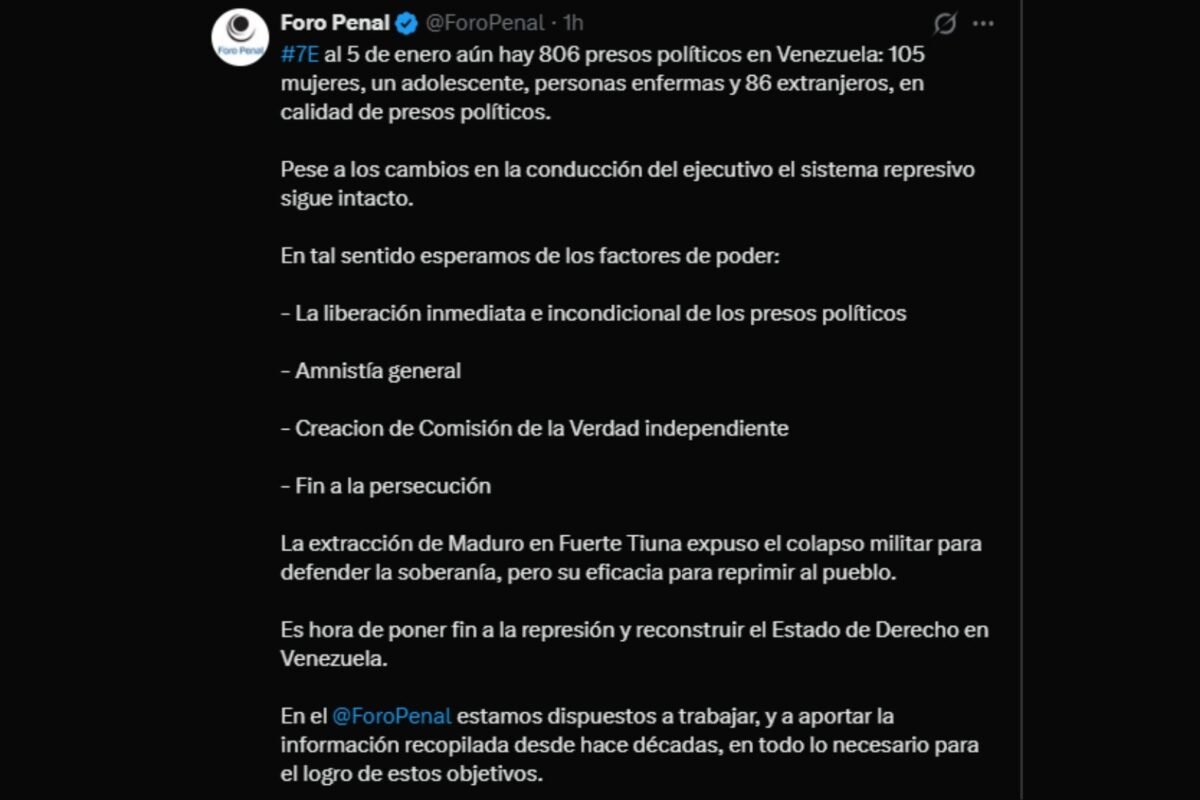The width and height of the screenshot is (1200, 800).
Task: Tap the @ForoPenal mention in the post text
Action: (391, 716)
